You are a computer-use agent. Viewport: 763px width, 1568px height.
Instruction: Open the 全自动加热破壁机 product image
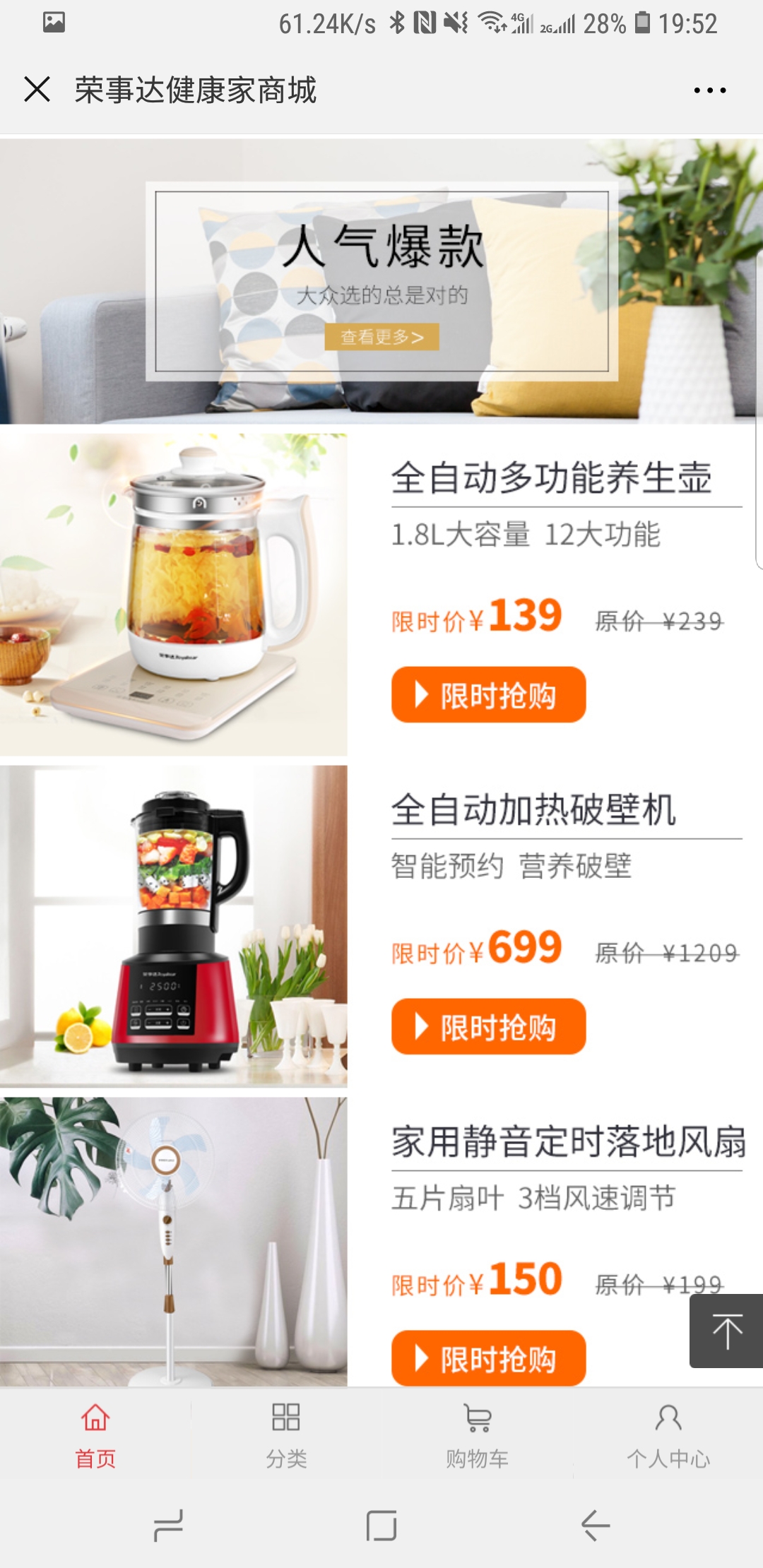coord(174,926)
